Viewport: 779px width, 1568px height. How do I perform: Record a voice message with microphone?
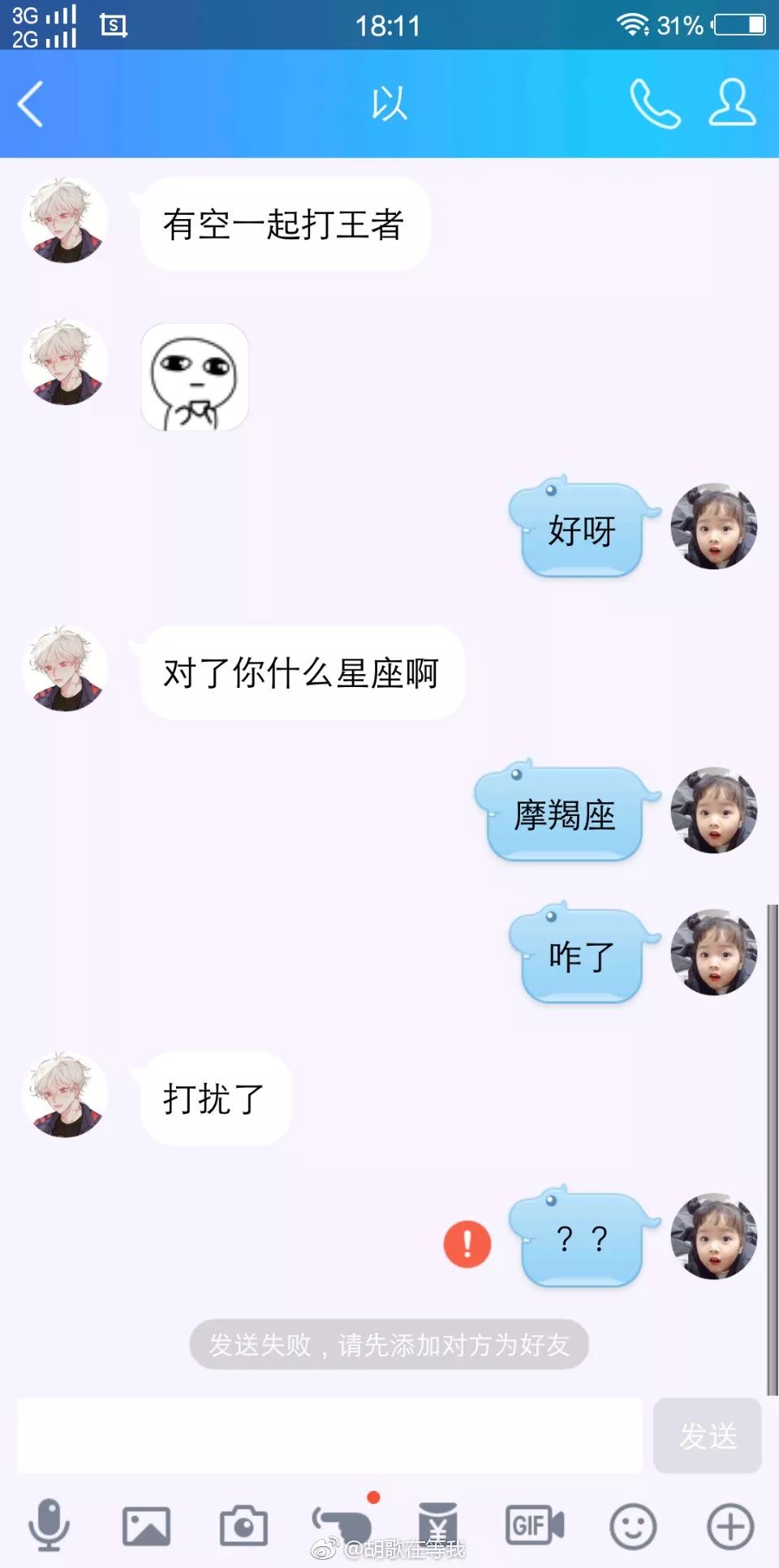[x=49, y=1525]
